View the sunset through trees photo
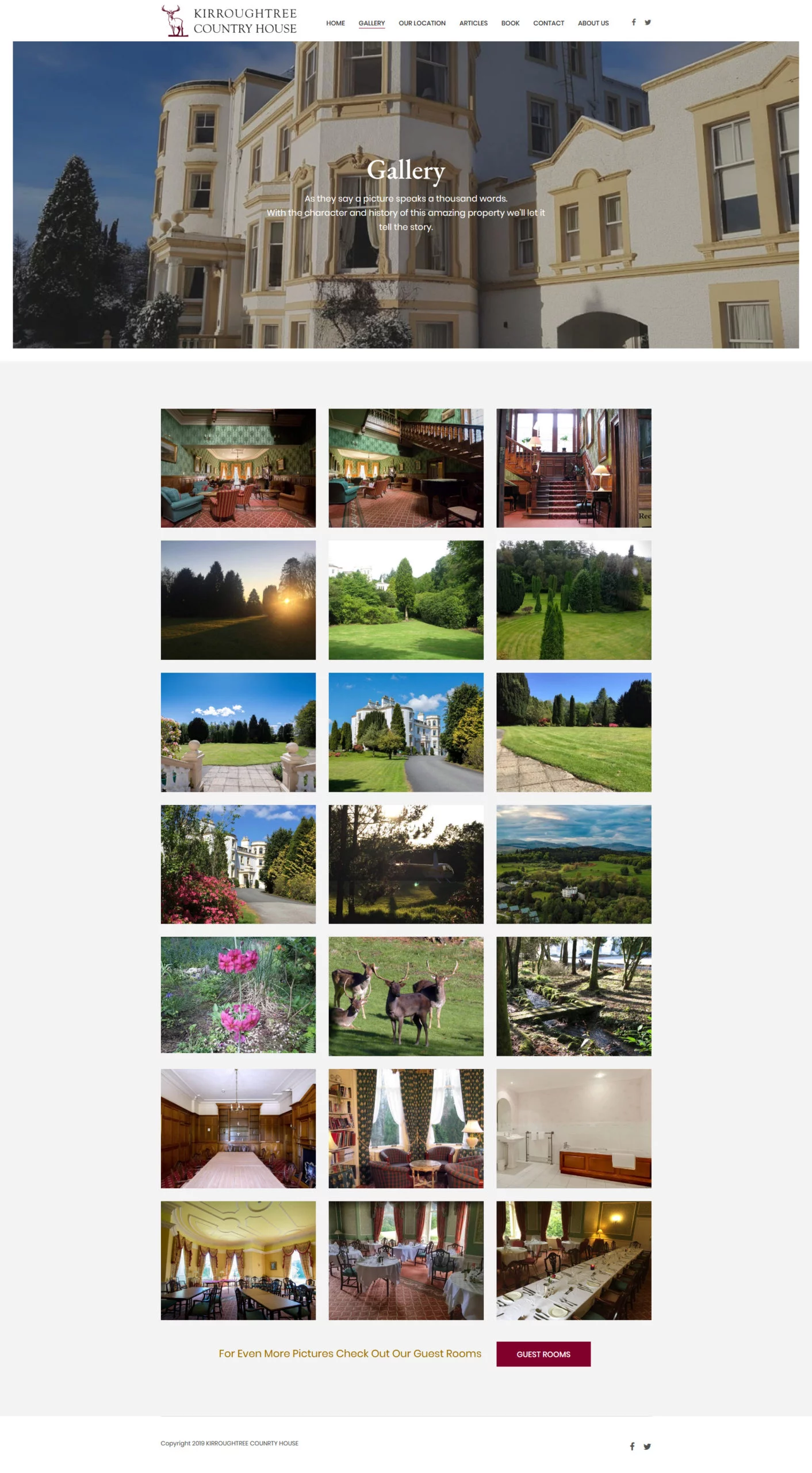Image resolution: width=812 pixels, height=1473 pixels. click(238, 600)
